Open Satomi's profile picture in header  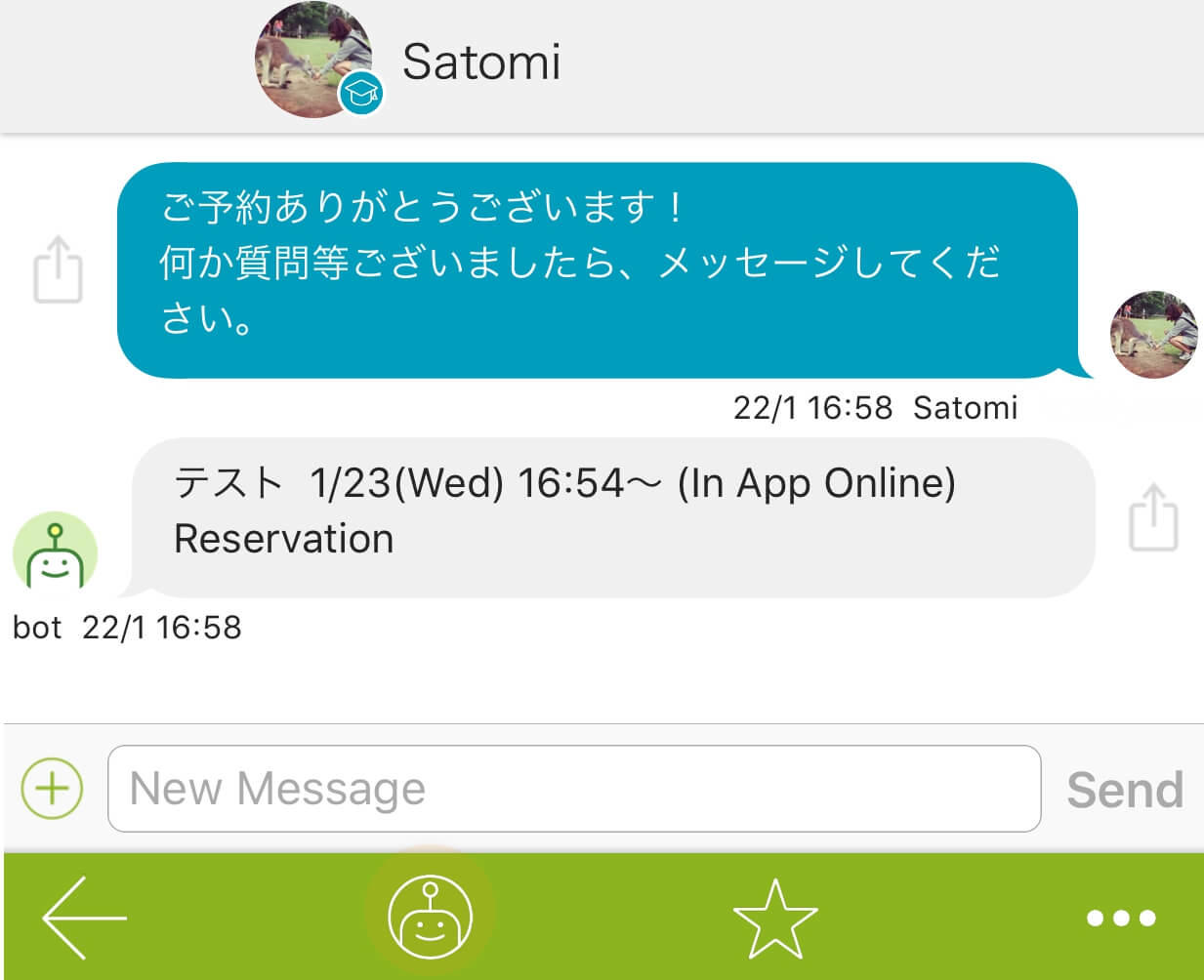313,59
